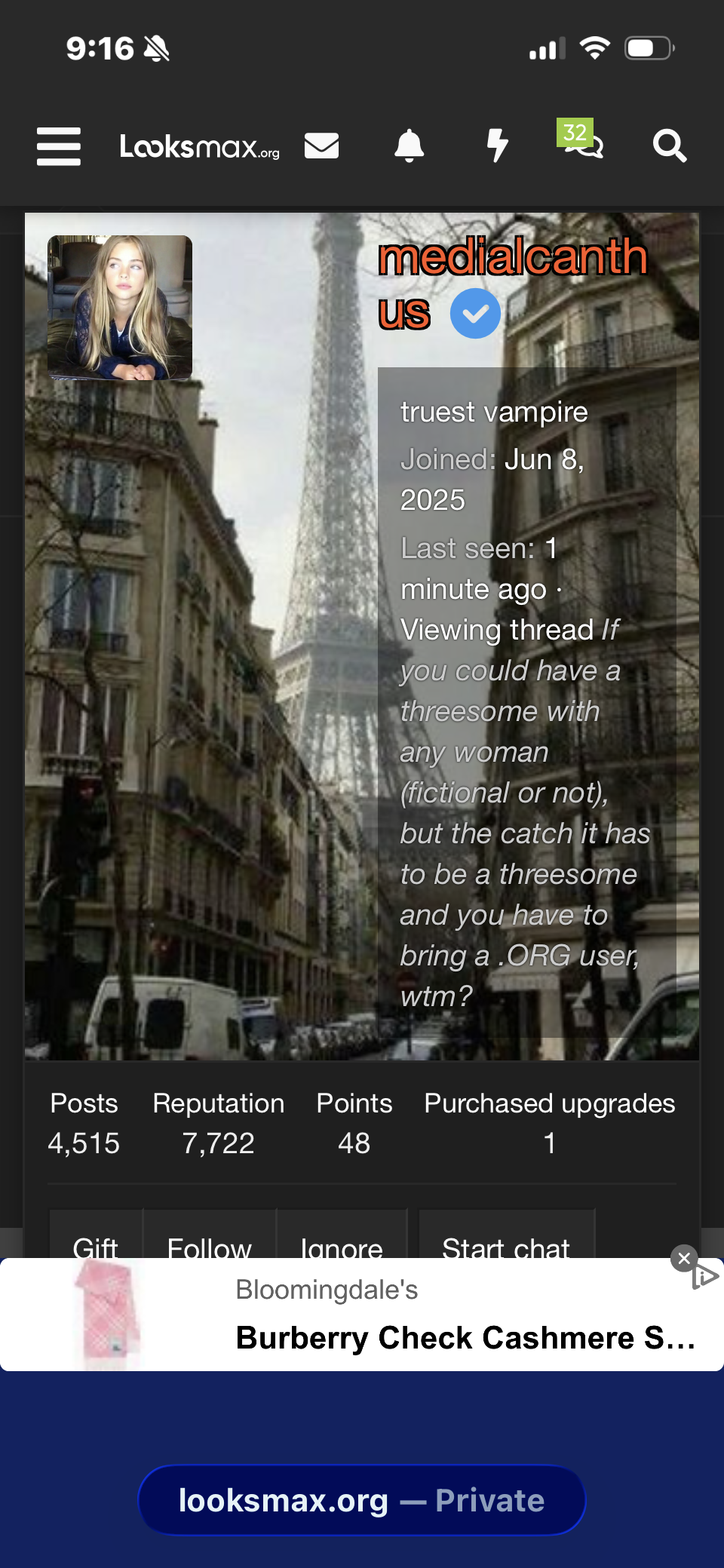Open the thread being viewed by medialcanthus

520,815
